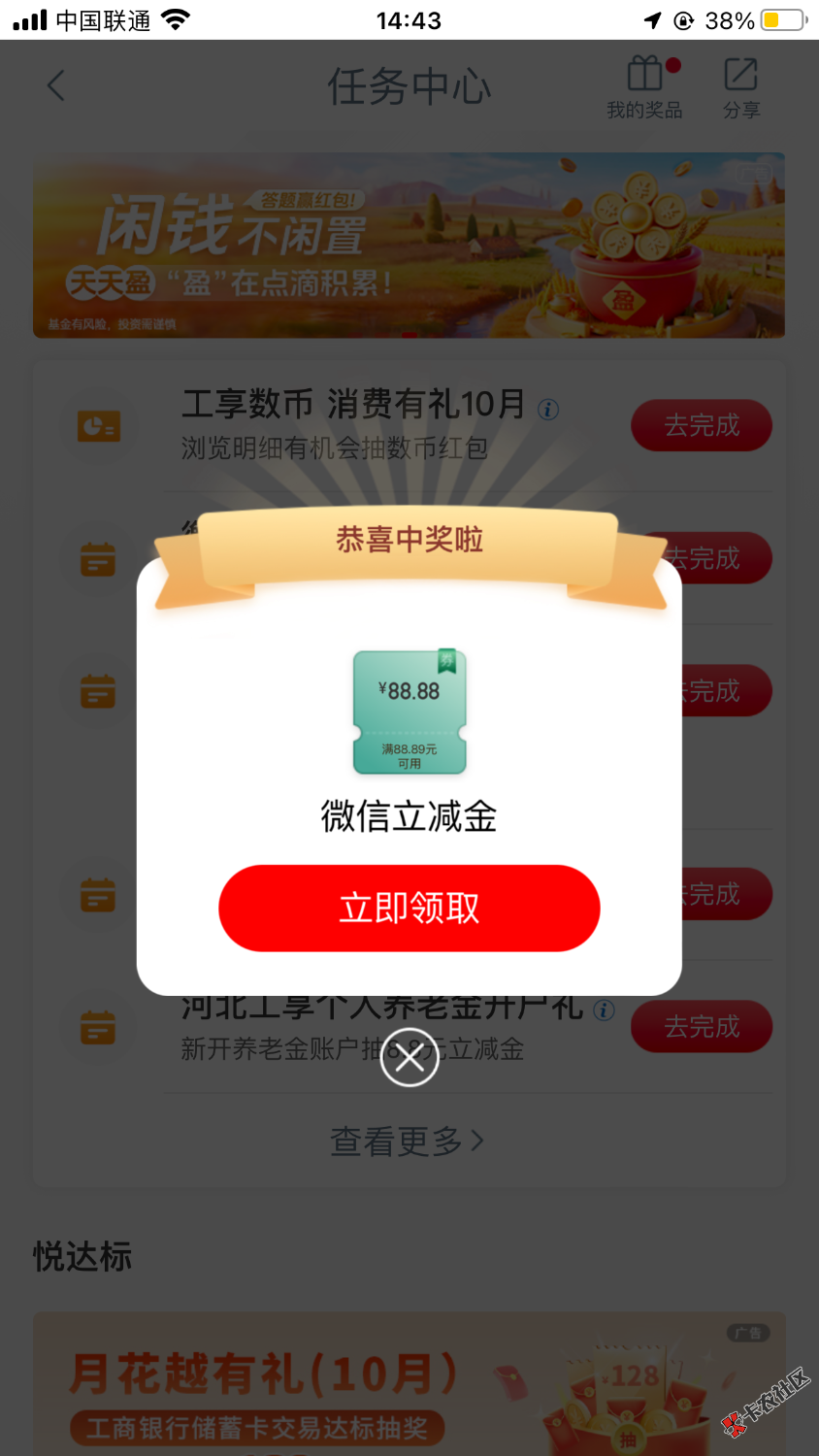
Task: Tap 去完成 for 工享数币 消费有礼10月
Action: click(701, 426)
